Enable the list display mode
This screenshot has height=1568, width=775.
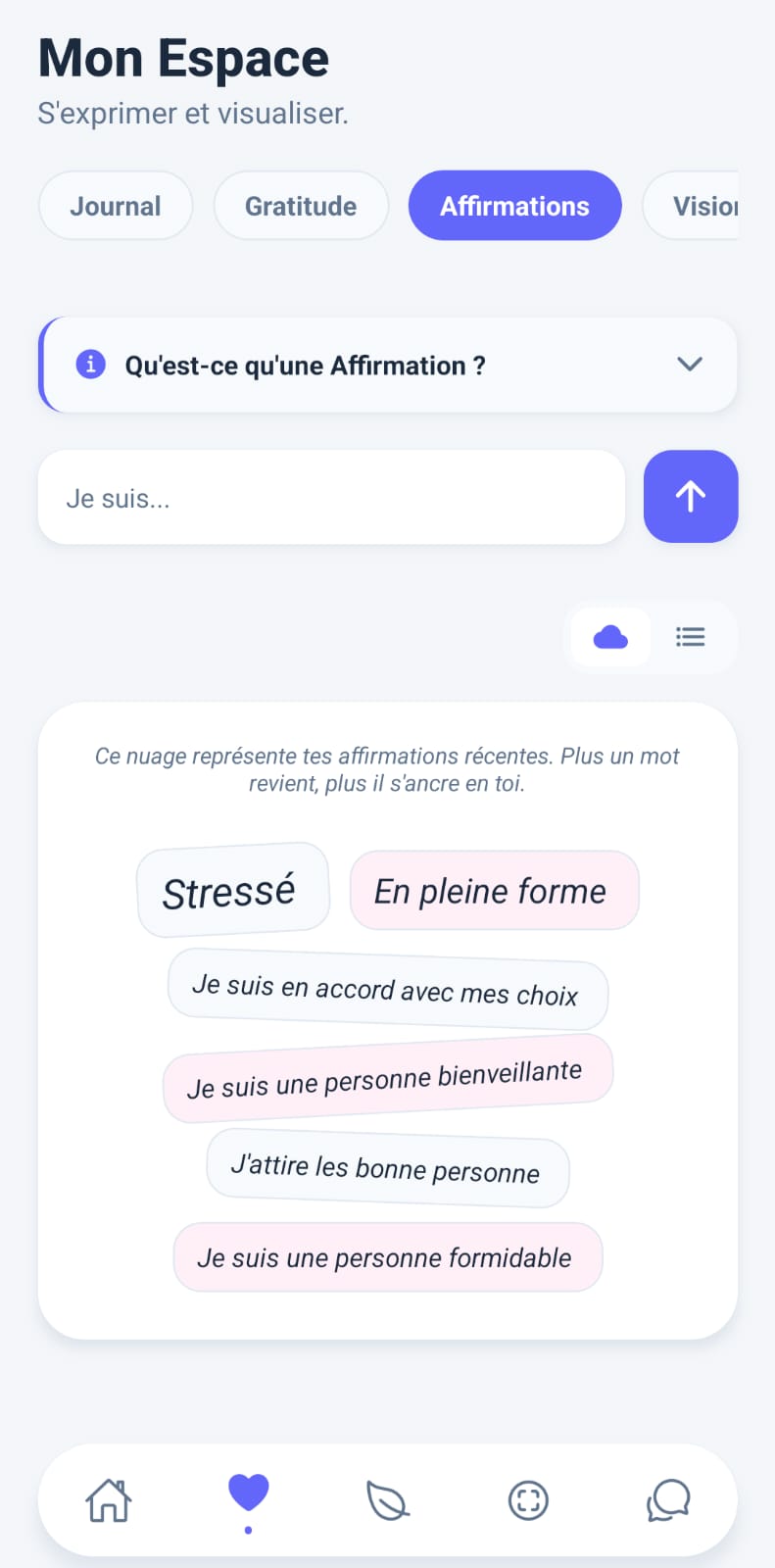pyautogui.click(x=690, y=637)
